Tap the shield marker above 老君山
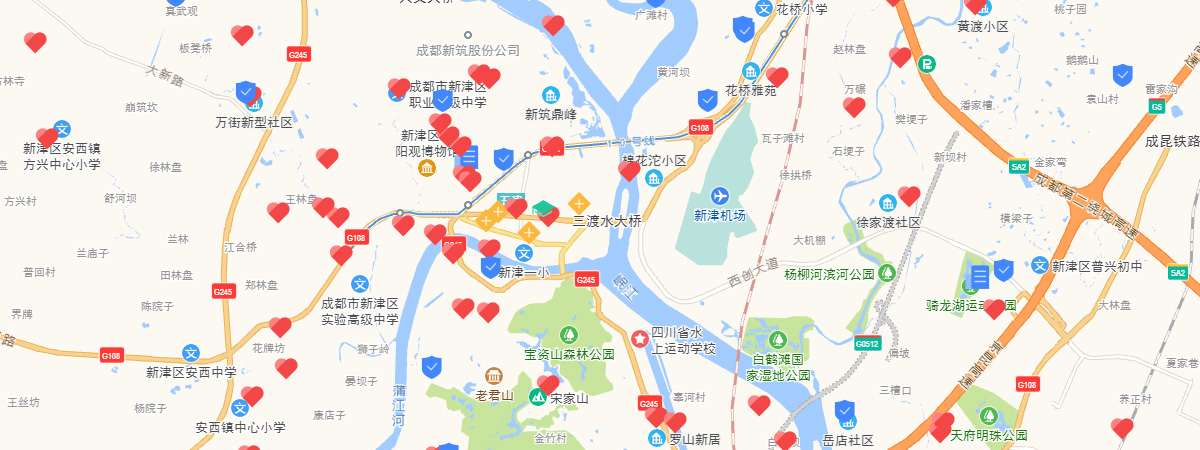The width and height of the screenshot is (1200, 450). pos(432,367)
